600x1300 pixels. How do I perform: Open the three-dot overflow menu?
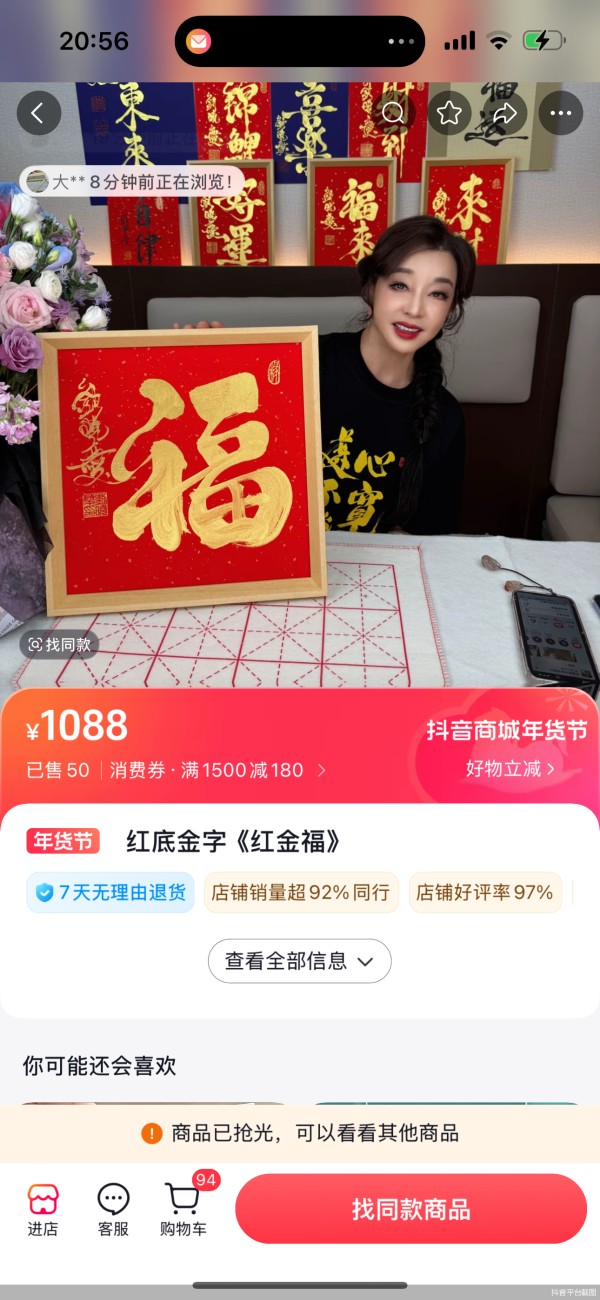point(560,113)
